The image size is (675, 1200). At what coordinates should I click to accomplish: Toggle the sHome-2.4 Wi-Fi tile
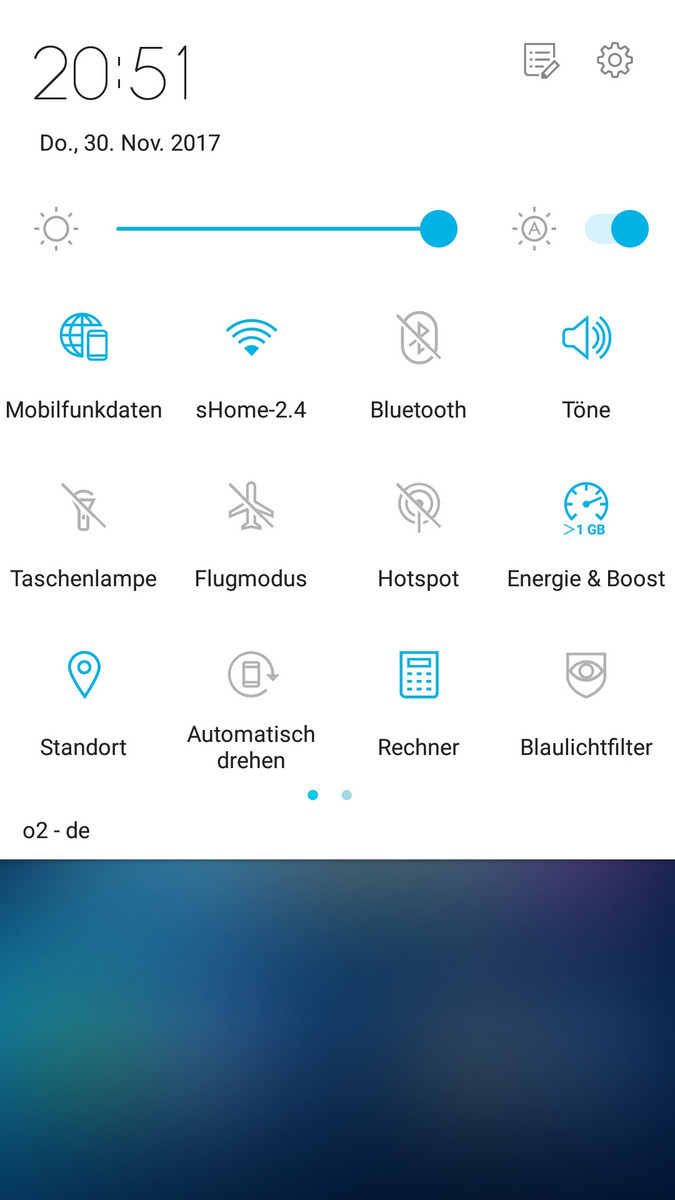251,337
